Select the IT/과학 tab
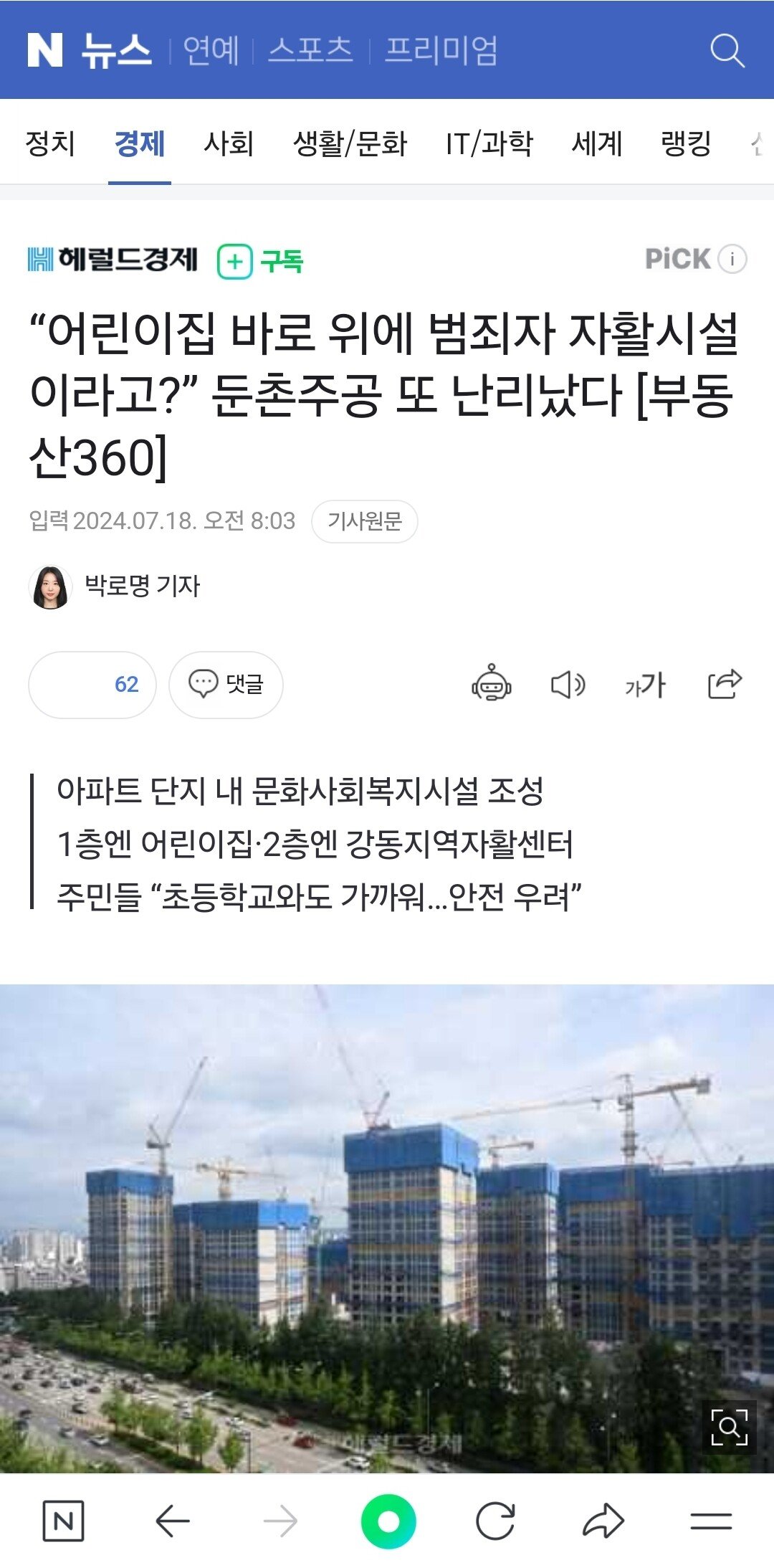The width and height of the screenshot is (774, 1568). click(x=489, y=143)
